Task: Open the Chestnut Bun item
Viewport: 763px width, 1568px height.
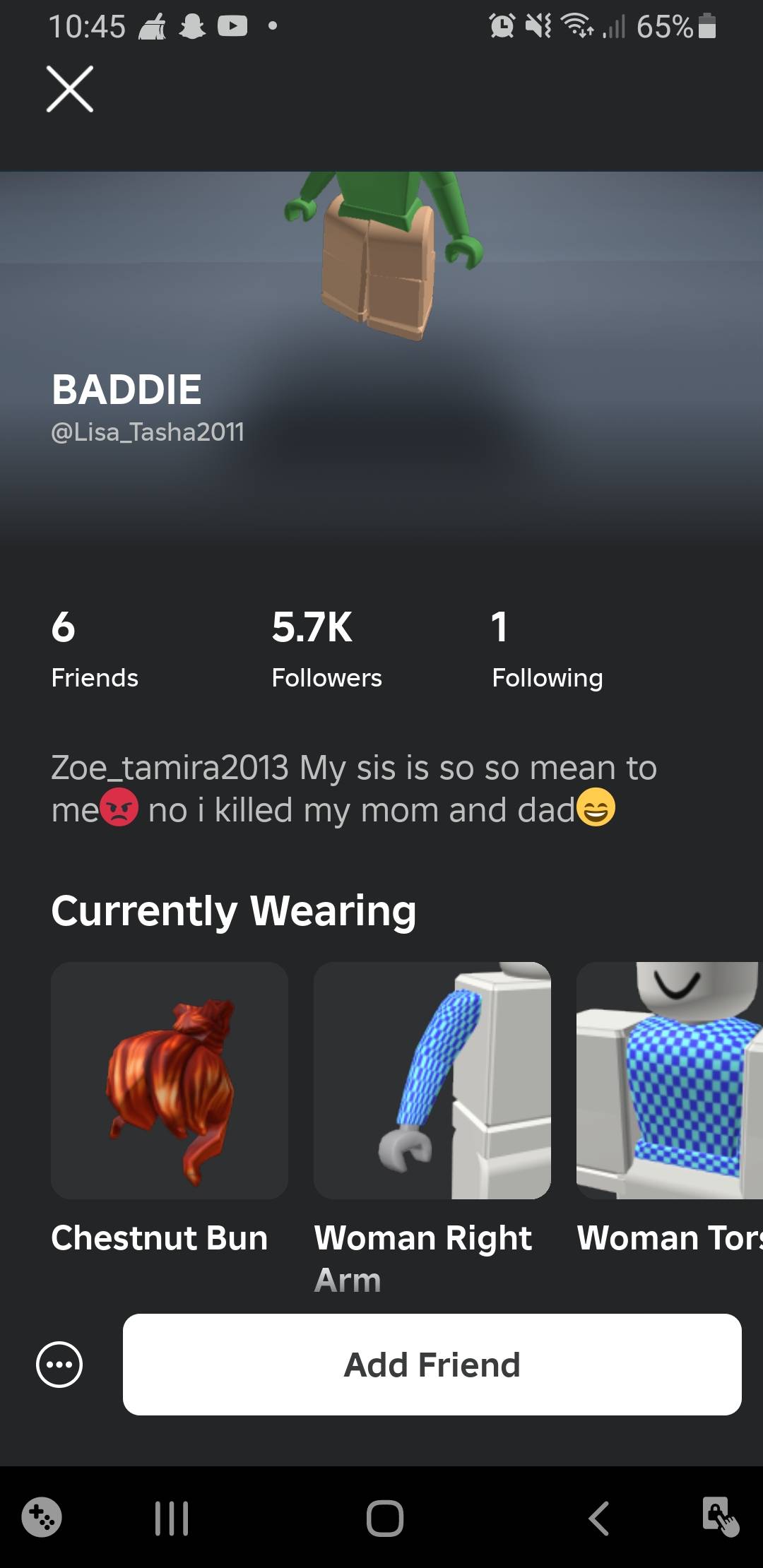Action: 170,1081
